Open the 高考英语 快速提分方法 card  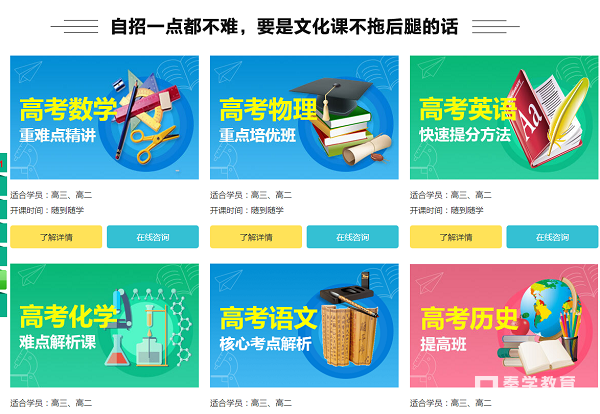click(x=504, y=118)
